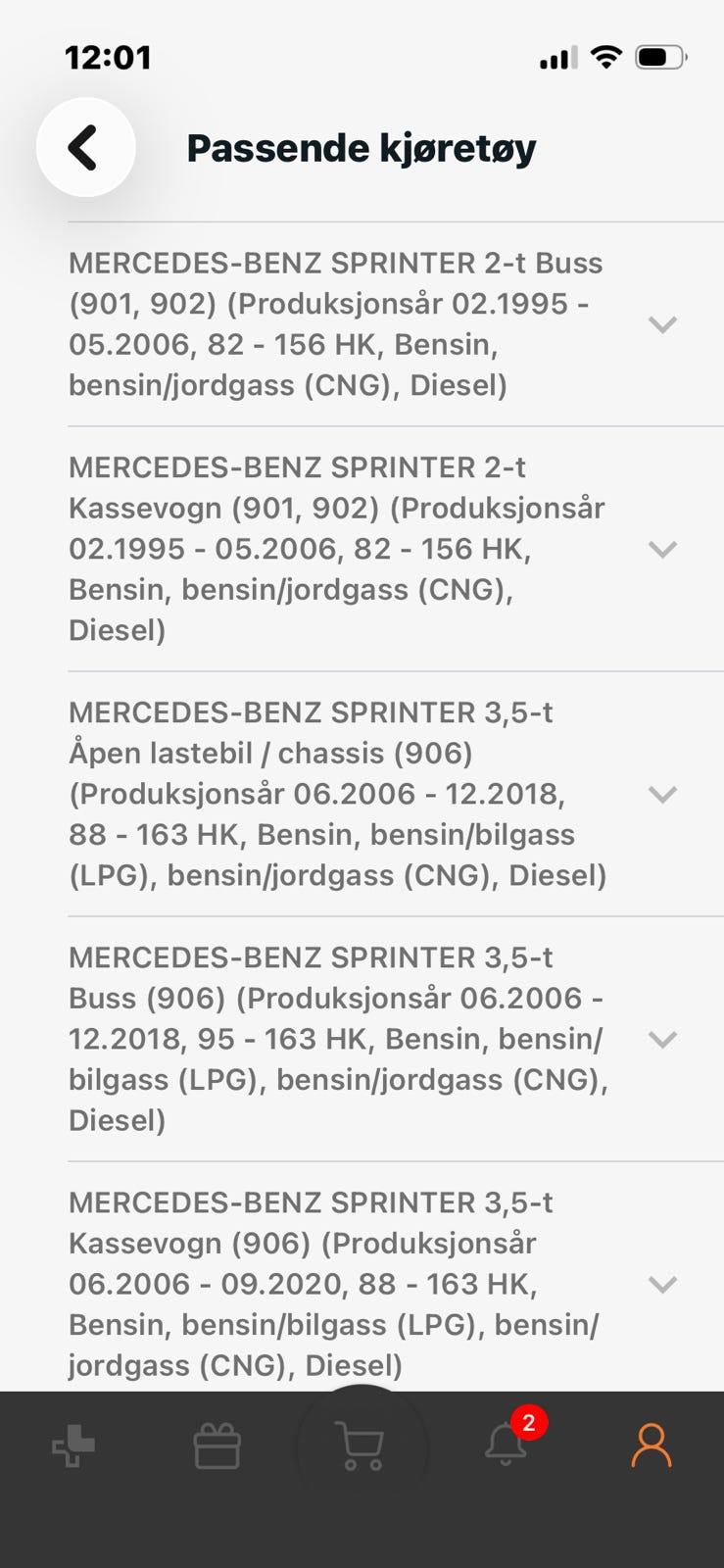
Task: Open the notifications bell
Action: click(x=506, y=1444)
